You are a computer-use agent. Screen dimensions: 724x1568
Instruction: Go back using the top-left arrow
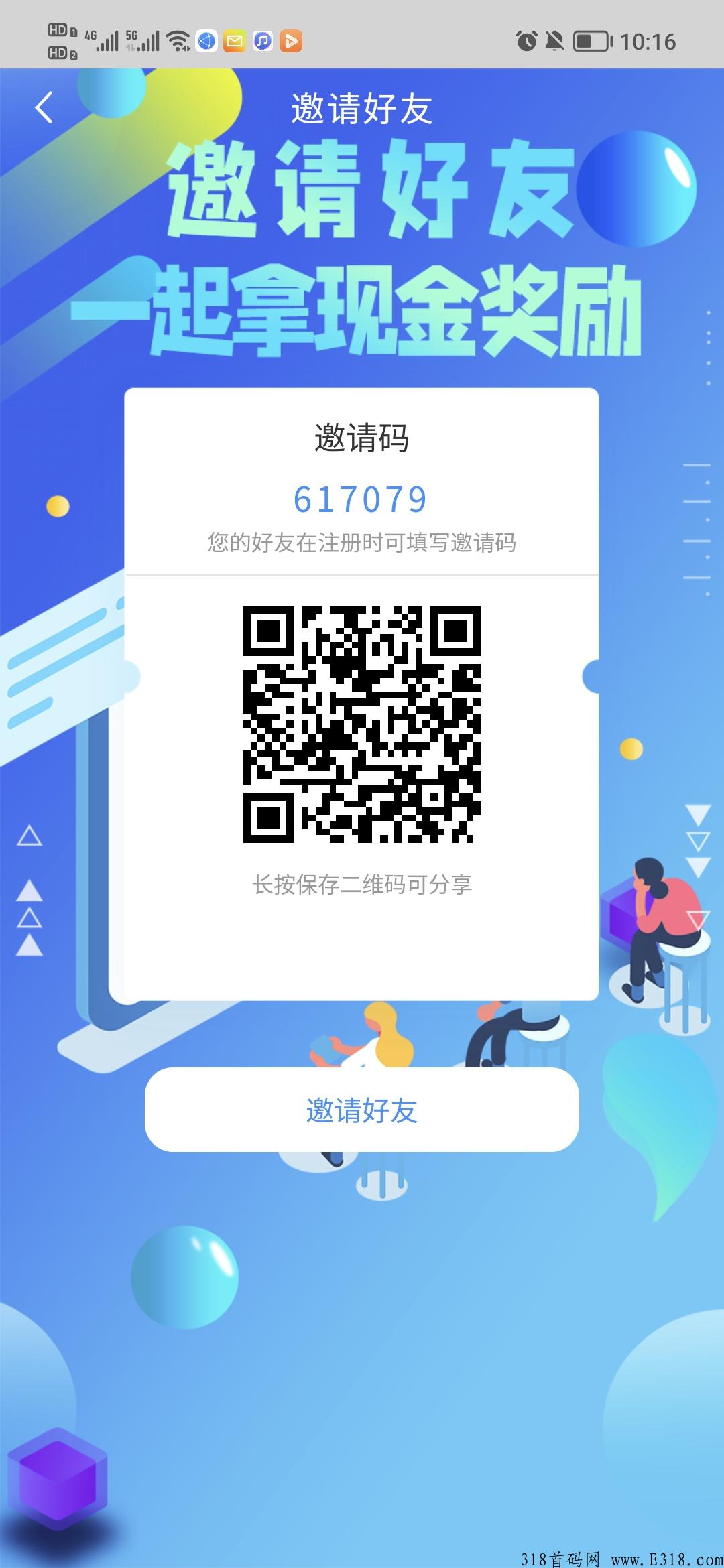click(44, 108)
